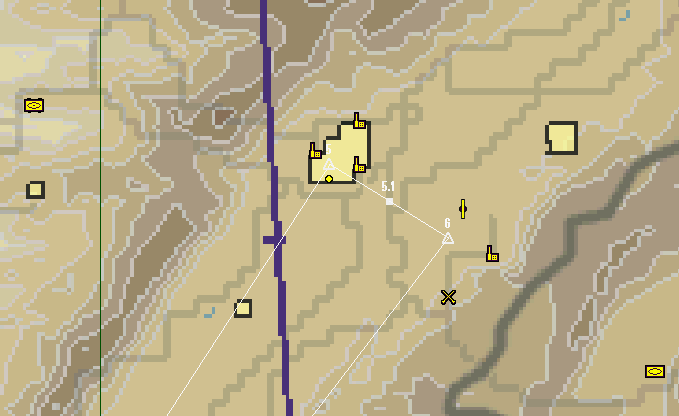Select waypoint 5 over the city
The height and width of the screenshot is (416, 679).
point(328,164)
